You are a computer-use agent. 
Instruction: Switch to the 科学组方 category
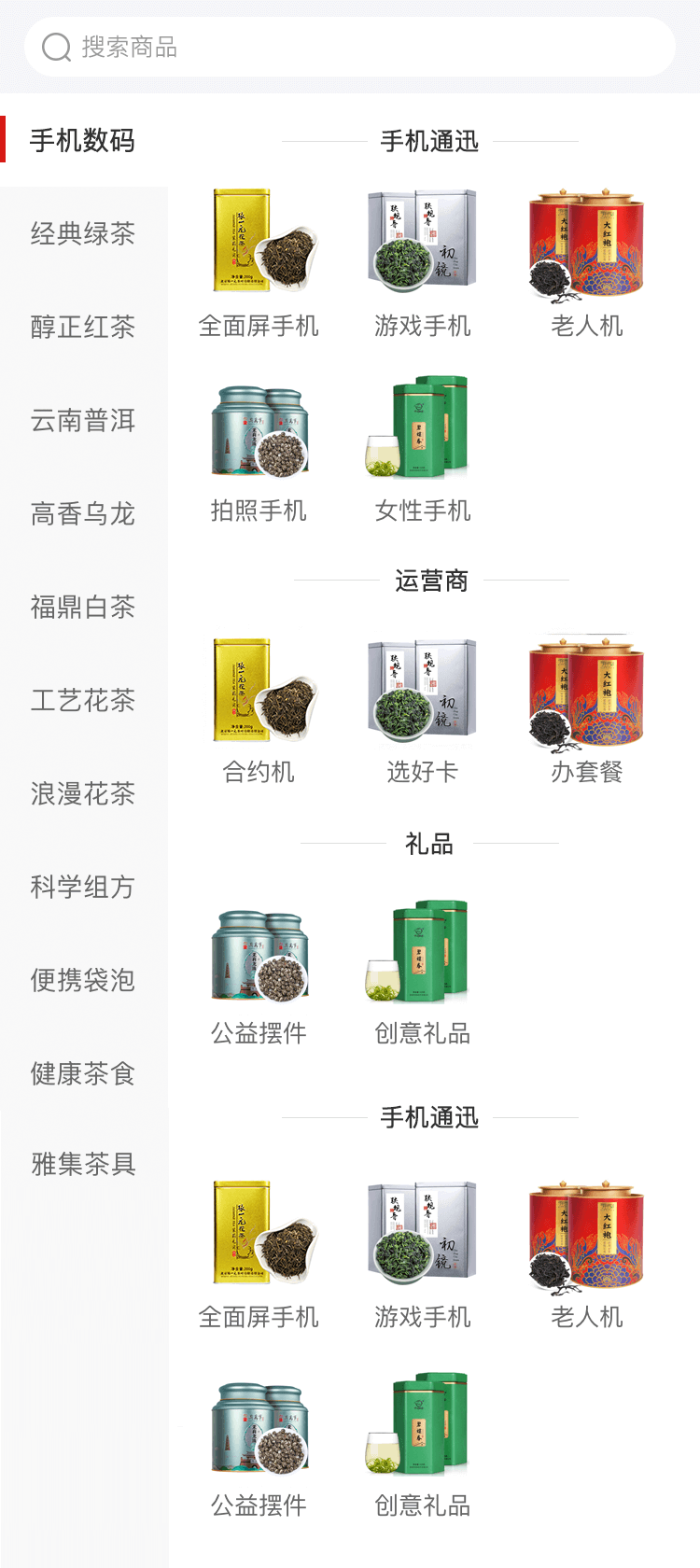(83, 887)
